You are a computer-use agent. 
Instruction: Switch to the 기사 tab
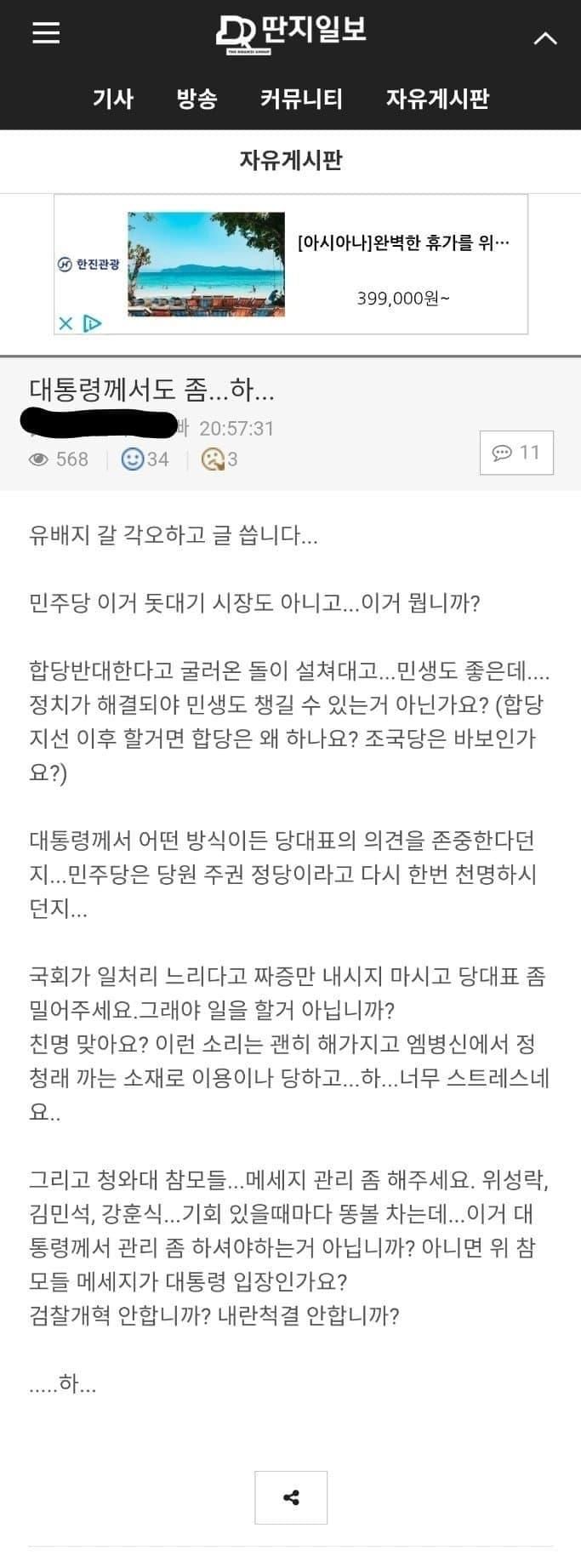113,99
